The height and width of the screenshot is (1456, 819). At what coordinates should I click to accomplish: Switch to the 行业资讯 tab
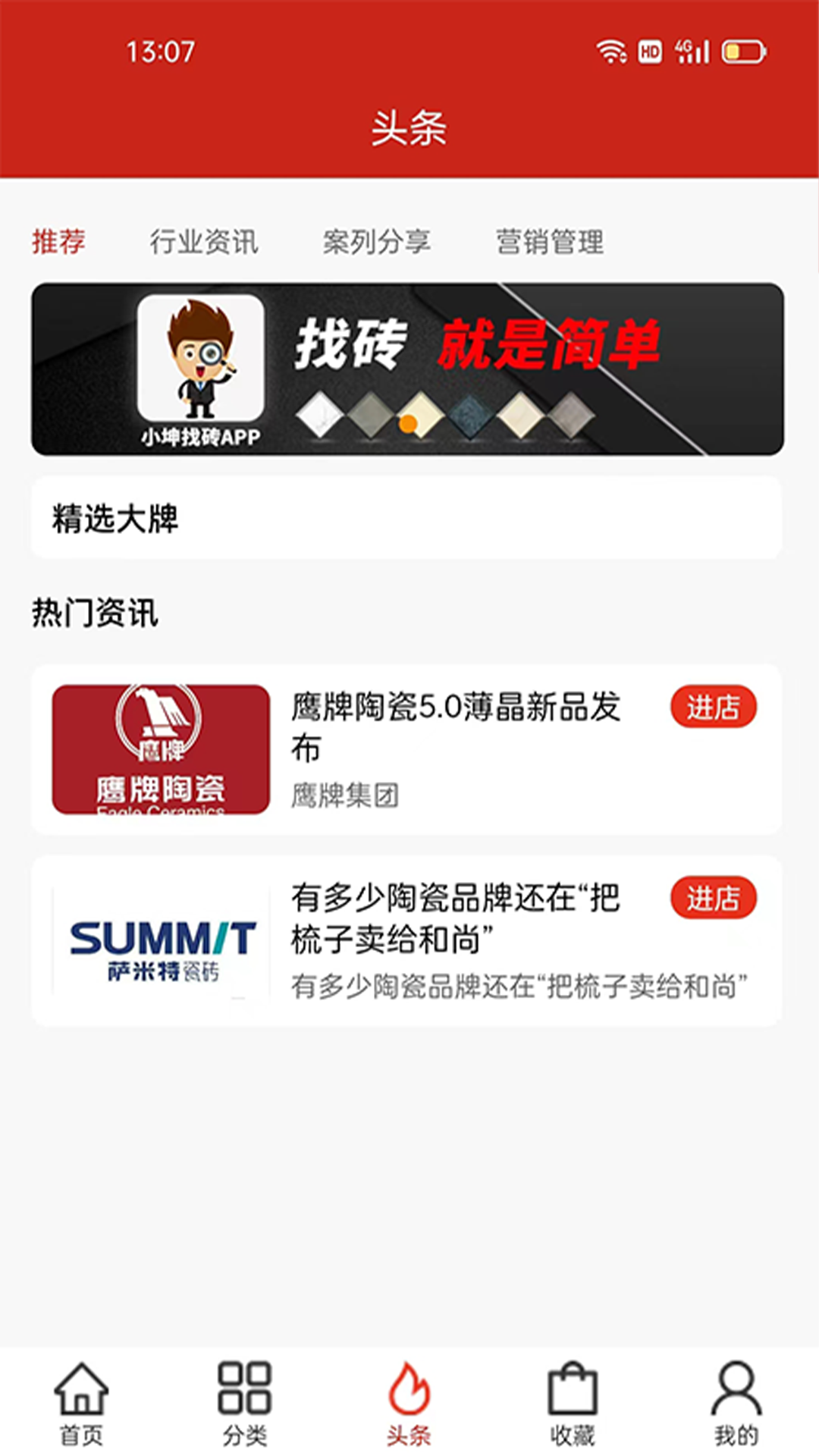point(205,243)
